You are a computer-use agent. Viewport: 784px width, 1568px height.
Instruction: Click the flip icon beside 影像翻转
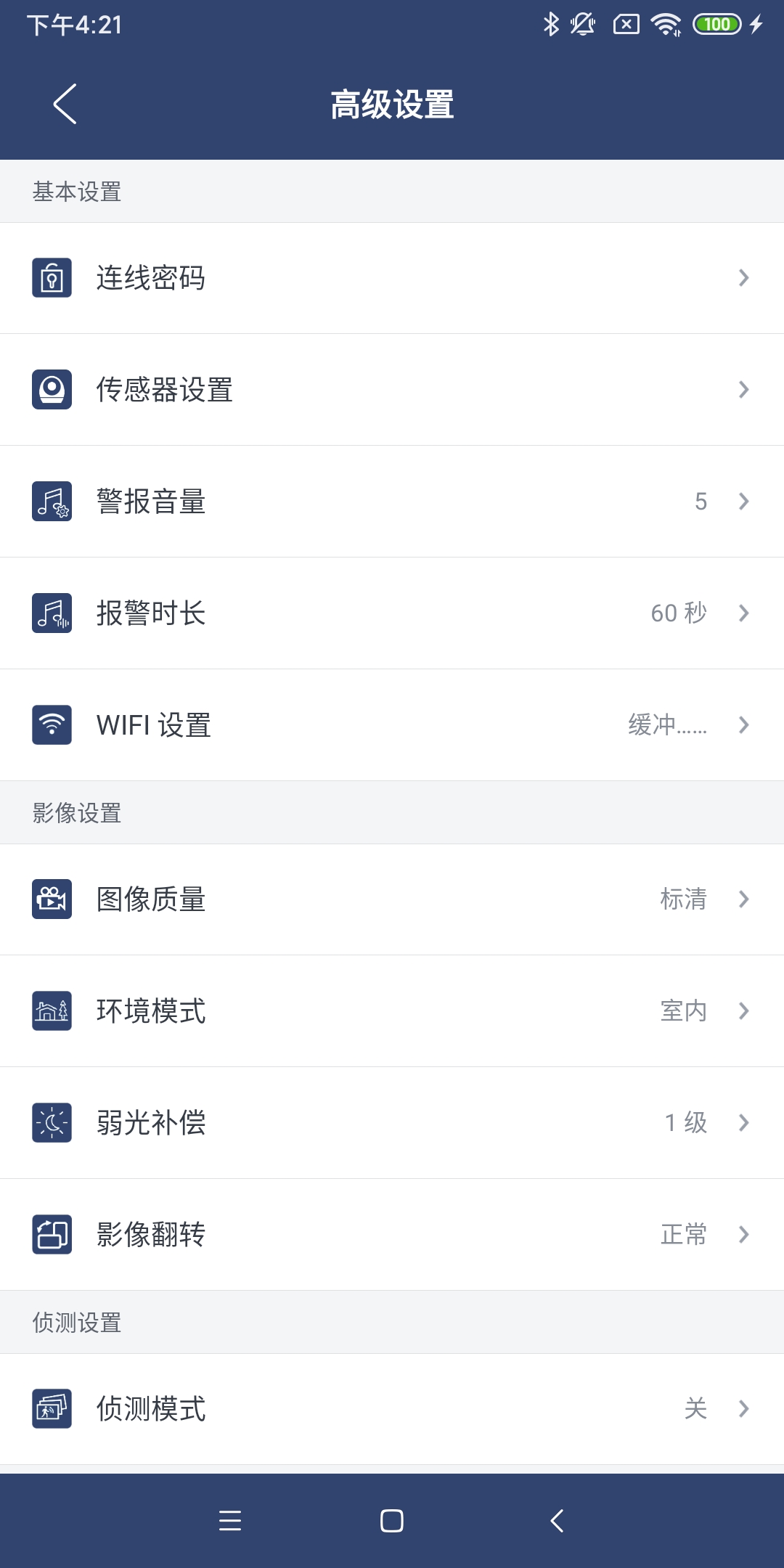(x=51, y=1234)
